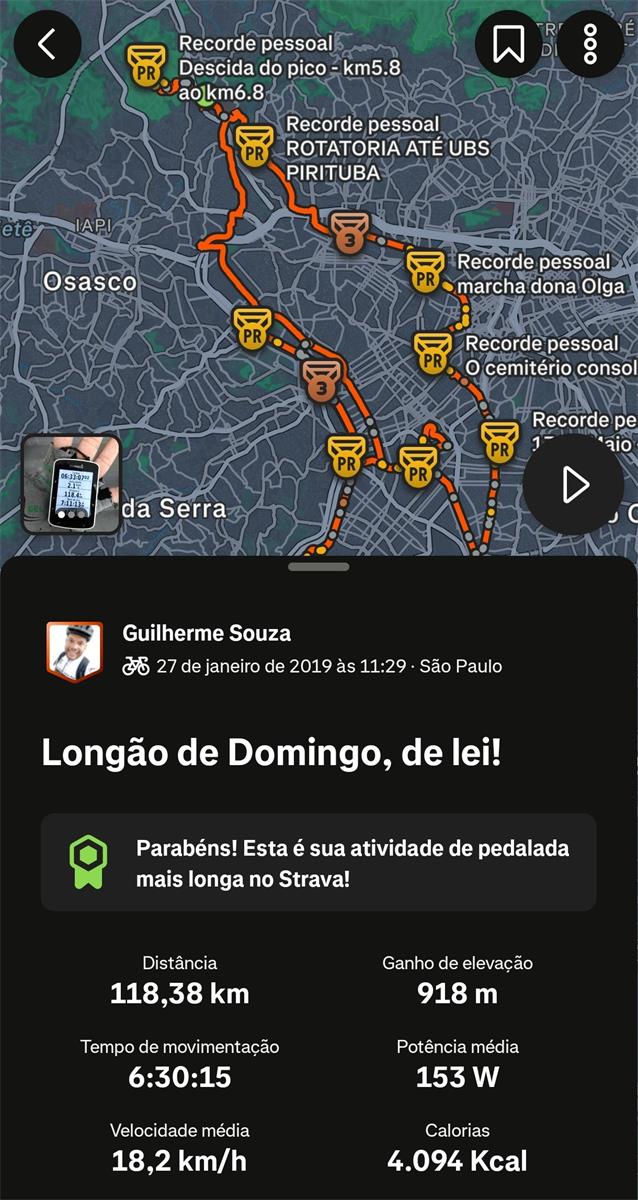Tap the PR badge for marcha dona Olga
Screen dimensions: 638x1200
coord(426,270)
